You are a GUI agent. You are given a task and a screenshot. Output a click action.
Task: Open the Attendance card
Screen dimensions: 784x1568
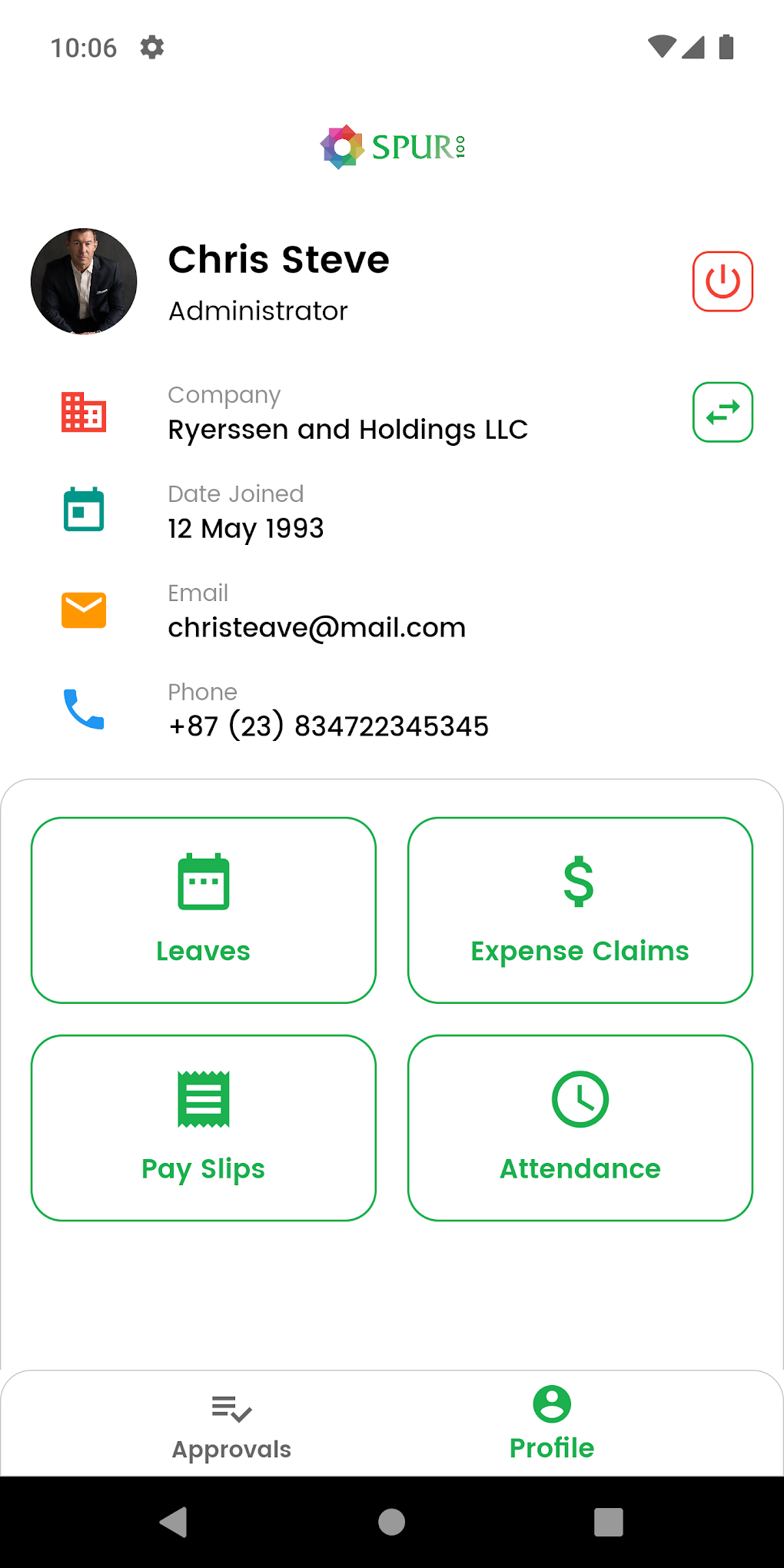pos(580,1128)
